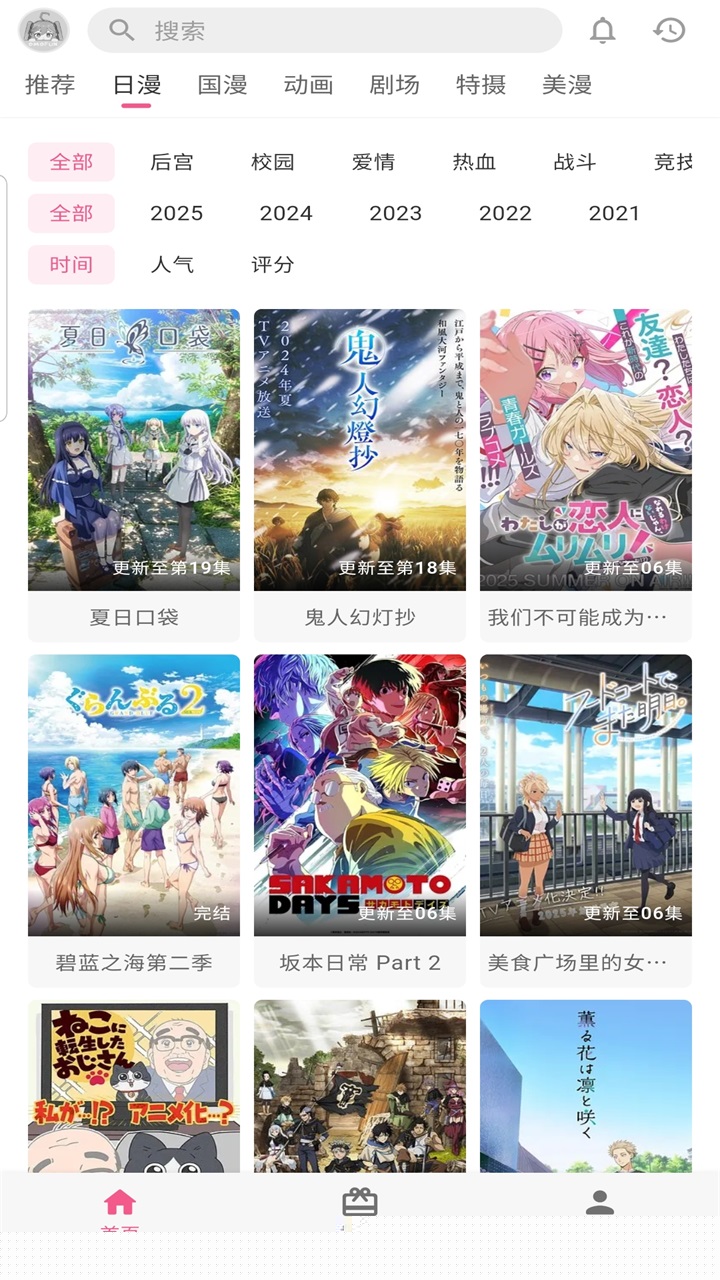Open the watch history icon

point(669,31)
